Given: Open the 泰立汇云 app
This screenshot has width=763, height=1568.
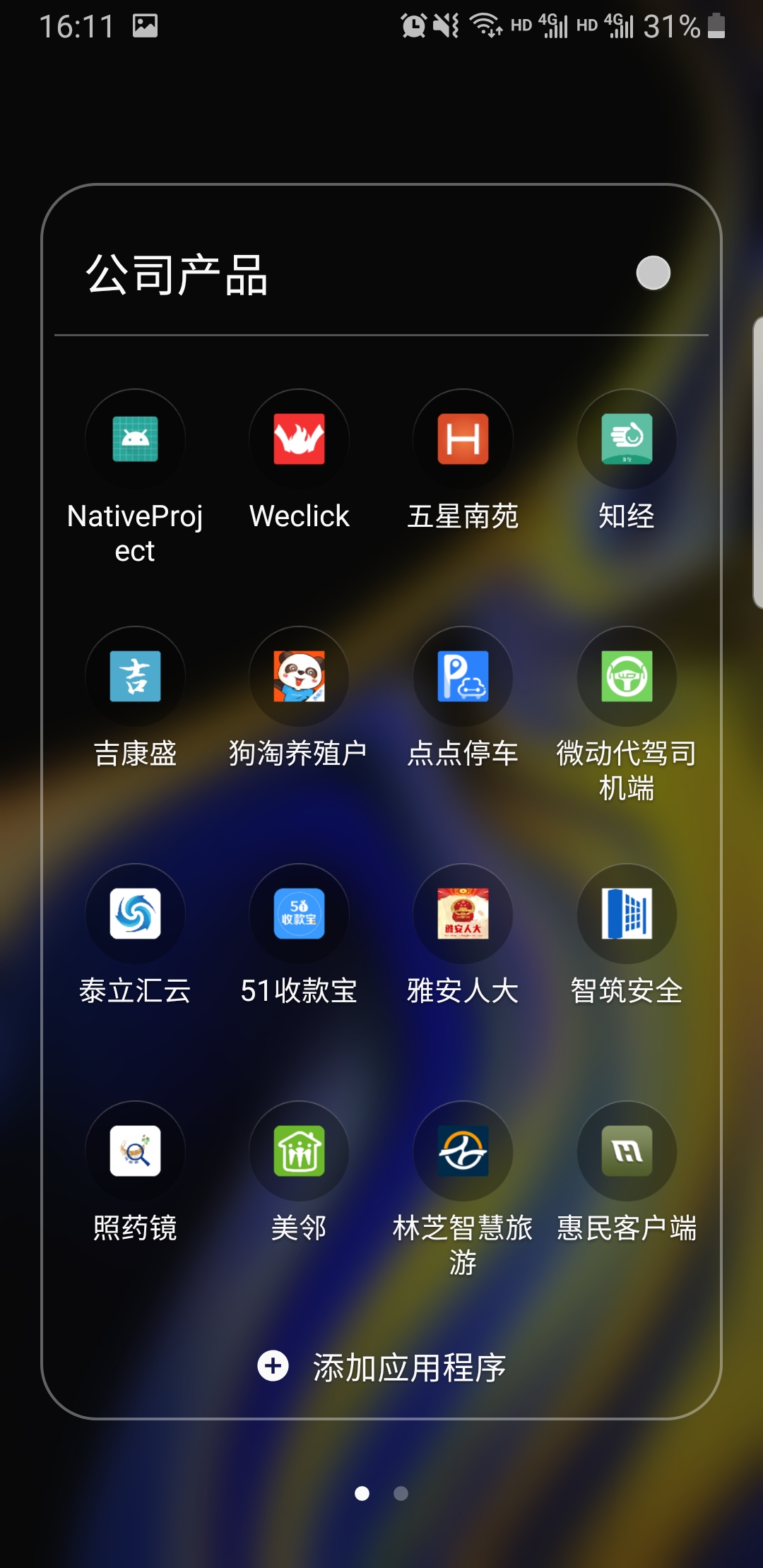Looking at the screenshot, I should (x=135, y=914).
